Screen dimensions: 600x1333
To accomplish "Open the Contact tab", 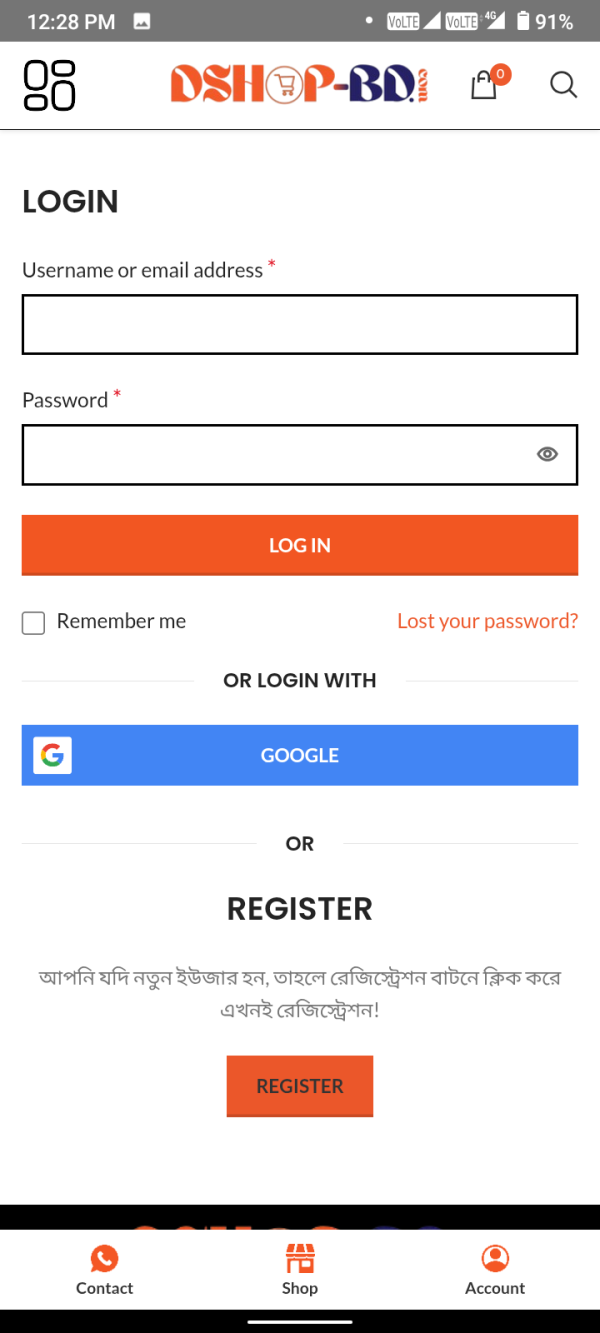I will pyautogui.click(x=104, y=1270).
